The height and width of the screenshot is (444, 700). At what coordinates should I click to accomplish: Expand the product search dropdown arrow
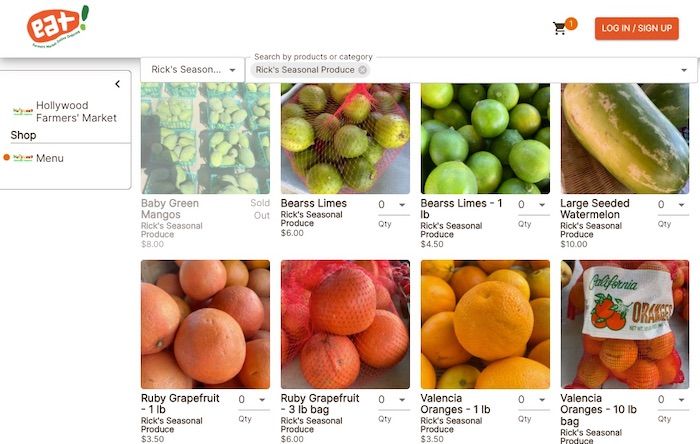click(684, 70)
